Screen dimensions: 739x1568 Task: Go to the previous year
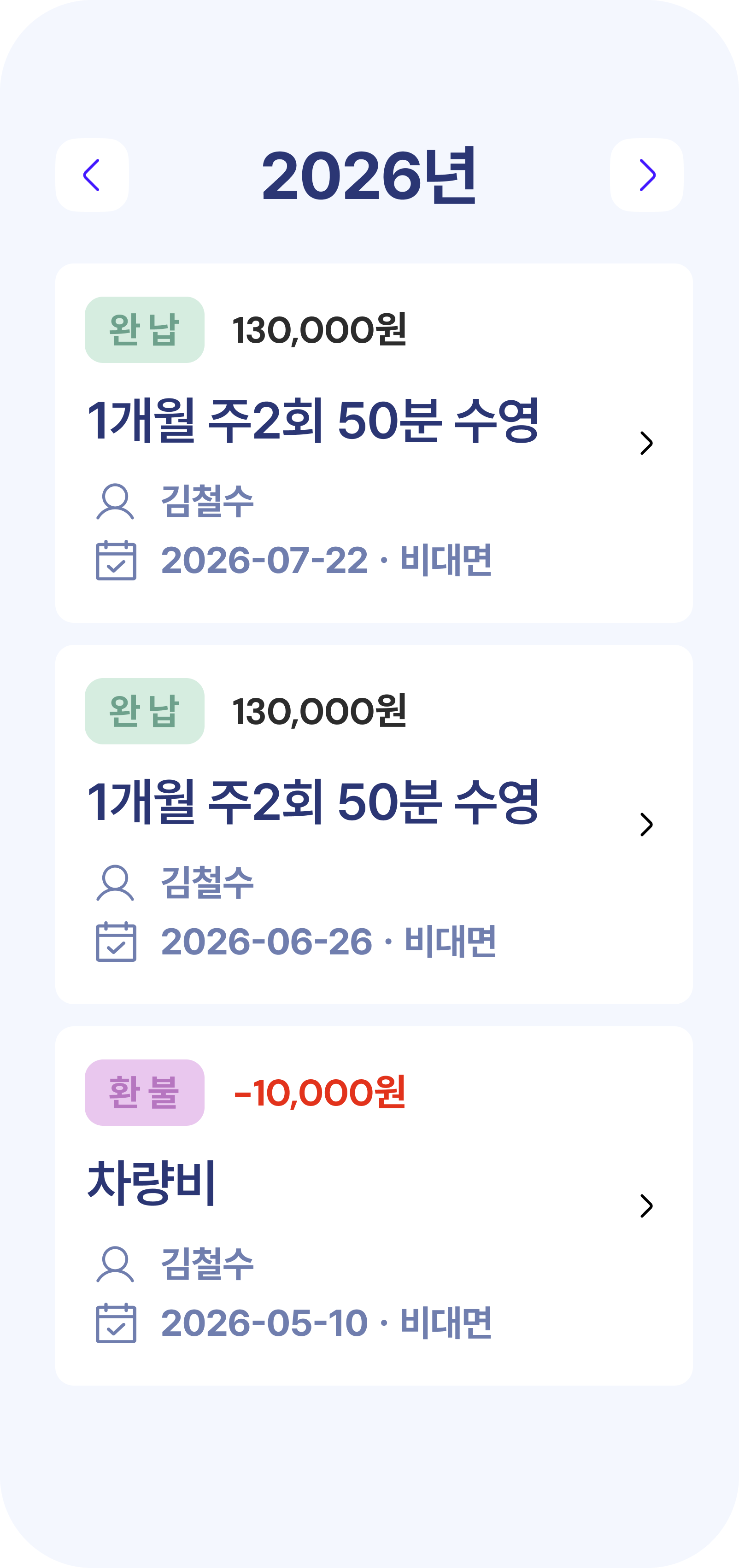tap(92, 175)
